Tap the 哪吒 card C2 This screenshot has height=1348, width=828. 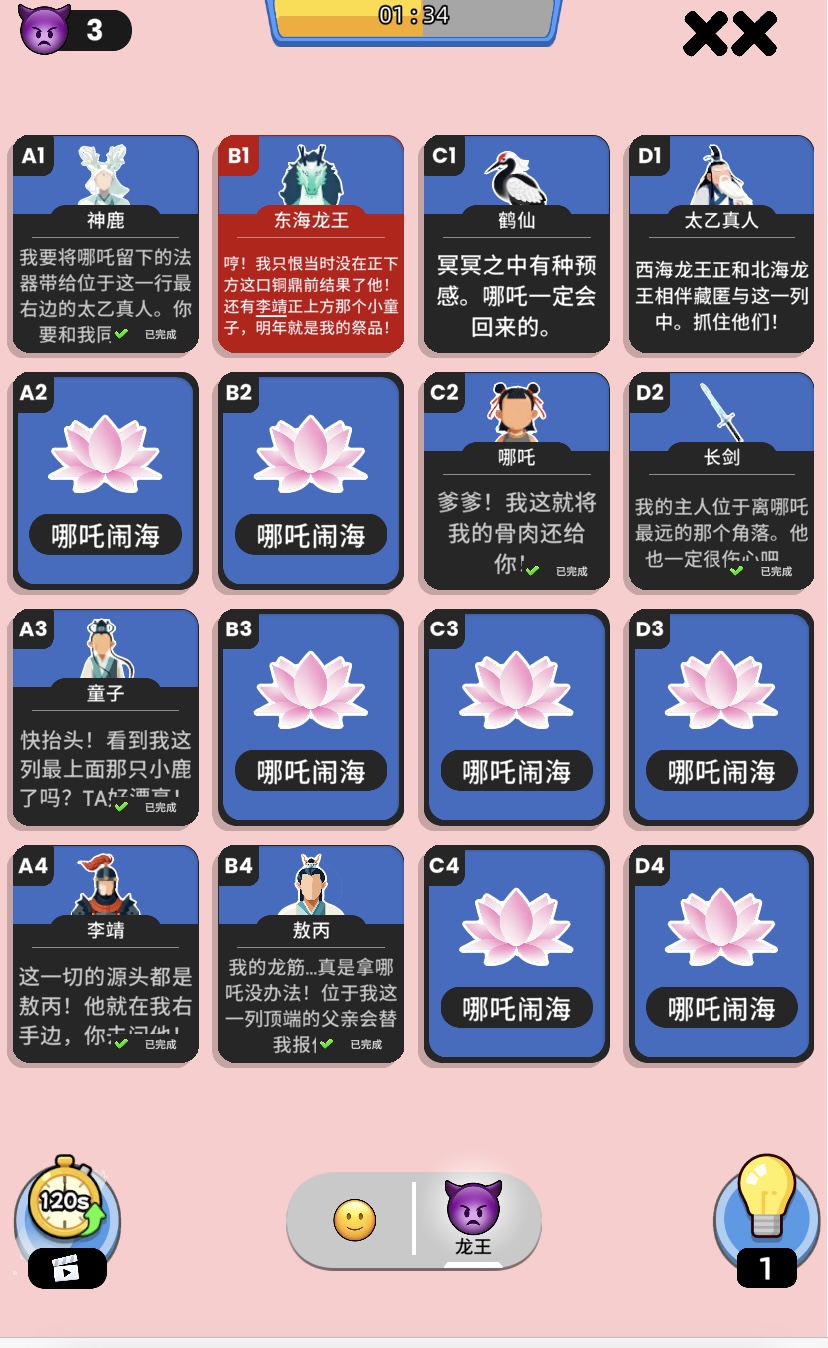click(x=516, y=481)
